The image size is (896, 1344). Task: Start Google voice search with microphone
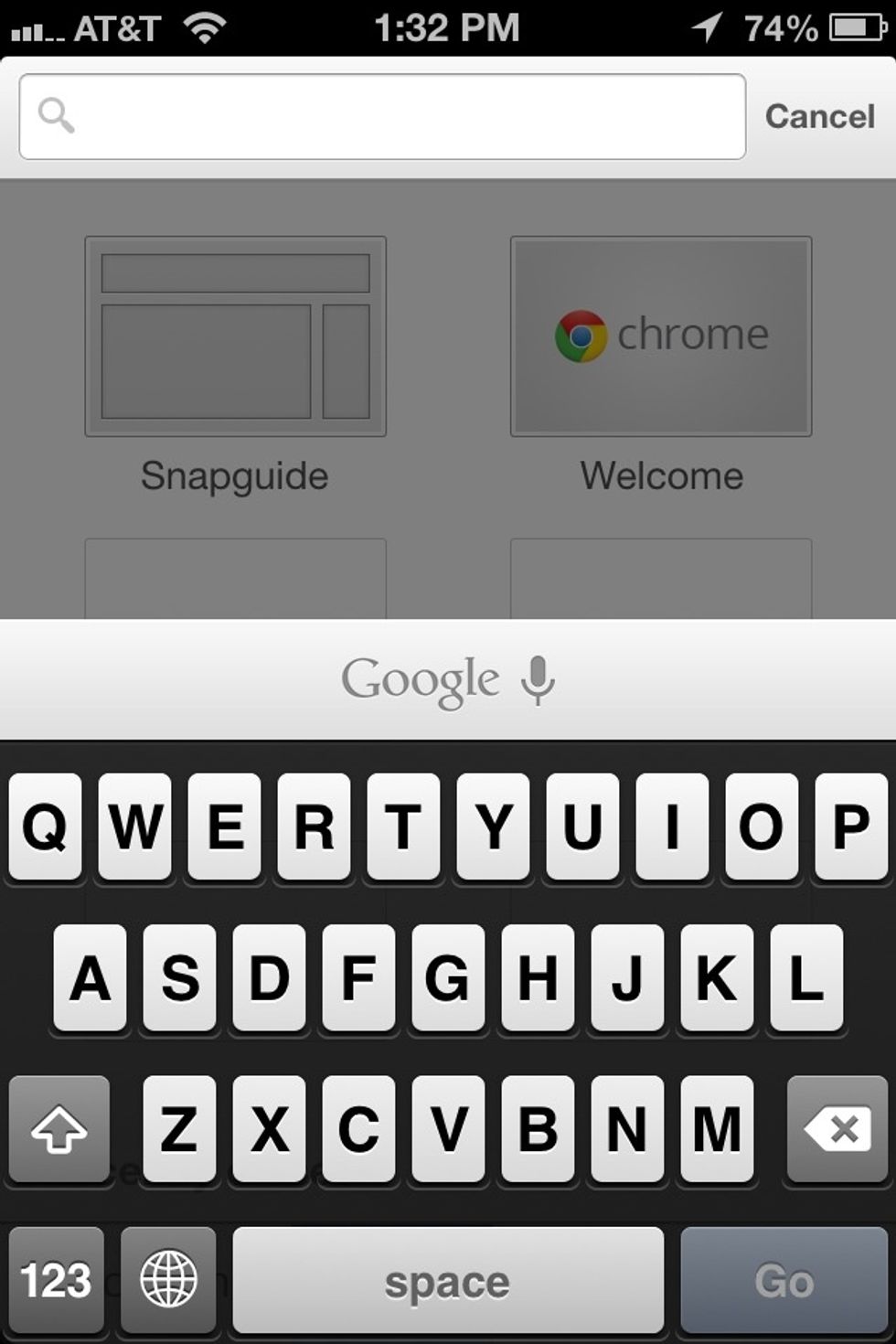[x=538, y=681]
